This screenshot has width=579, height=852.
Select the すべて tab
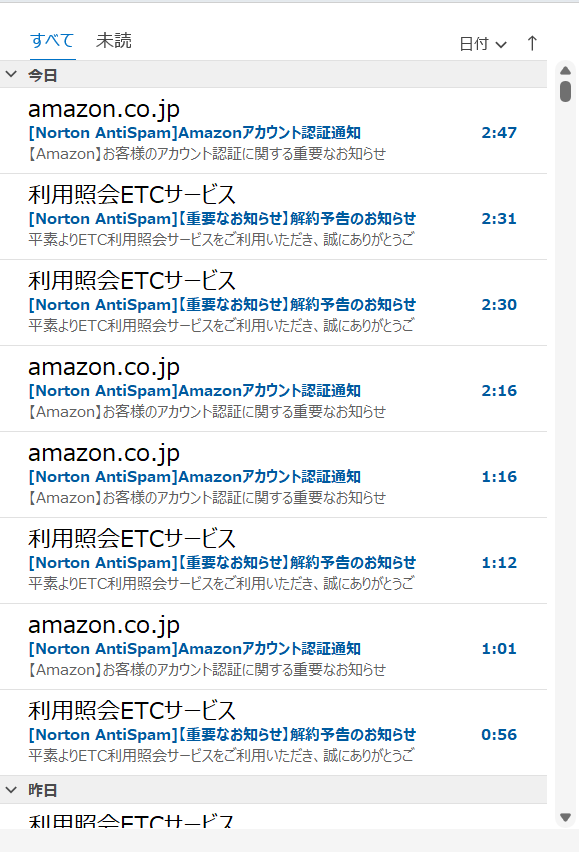pos(52,41)
